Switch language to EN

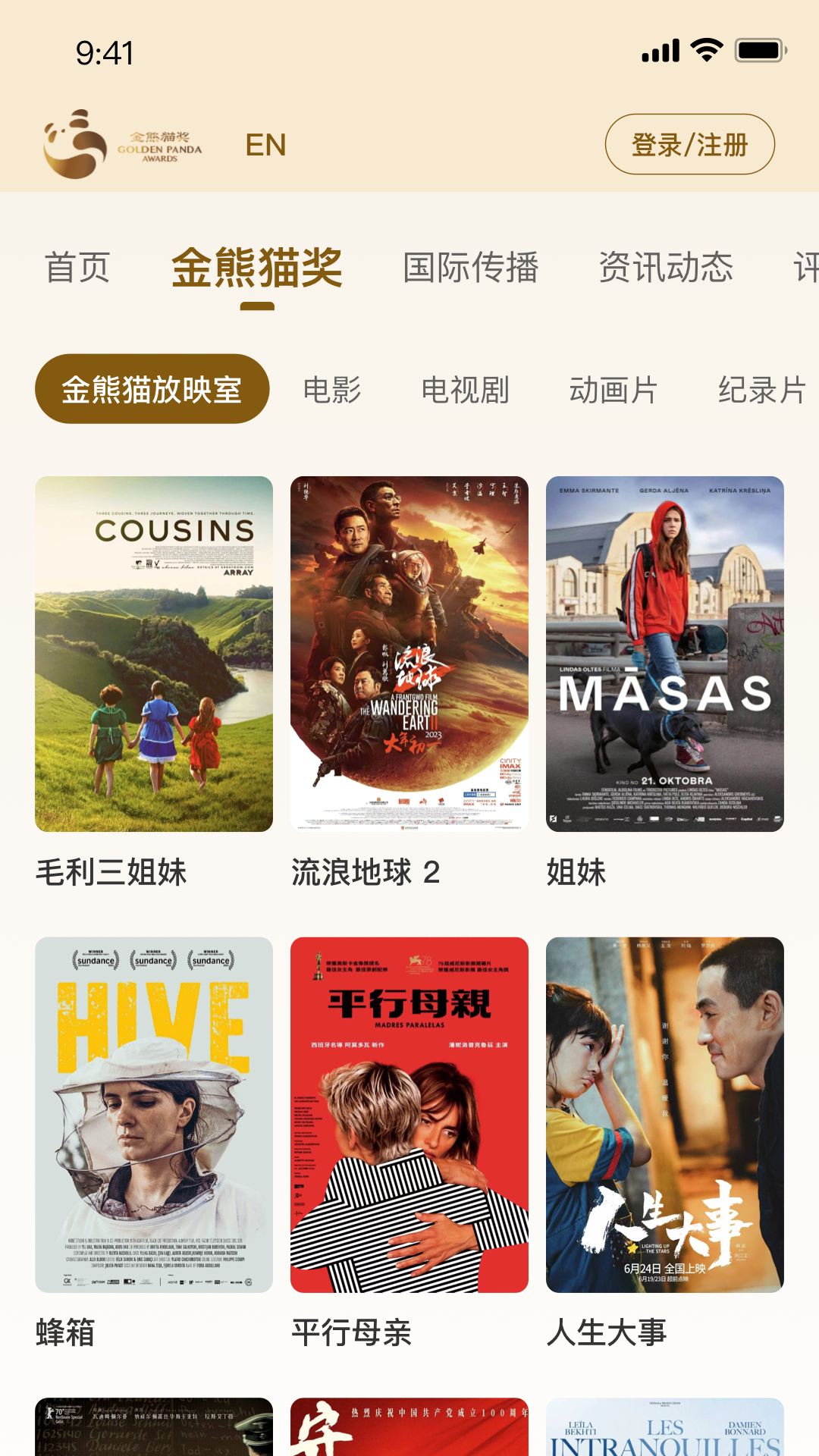coord(265,145)
